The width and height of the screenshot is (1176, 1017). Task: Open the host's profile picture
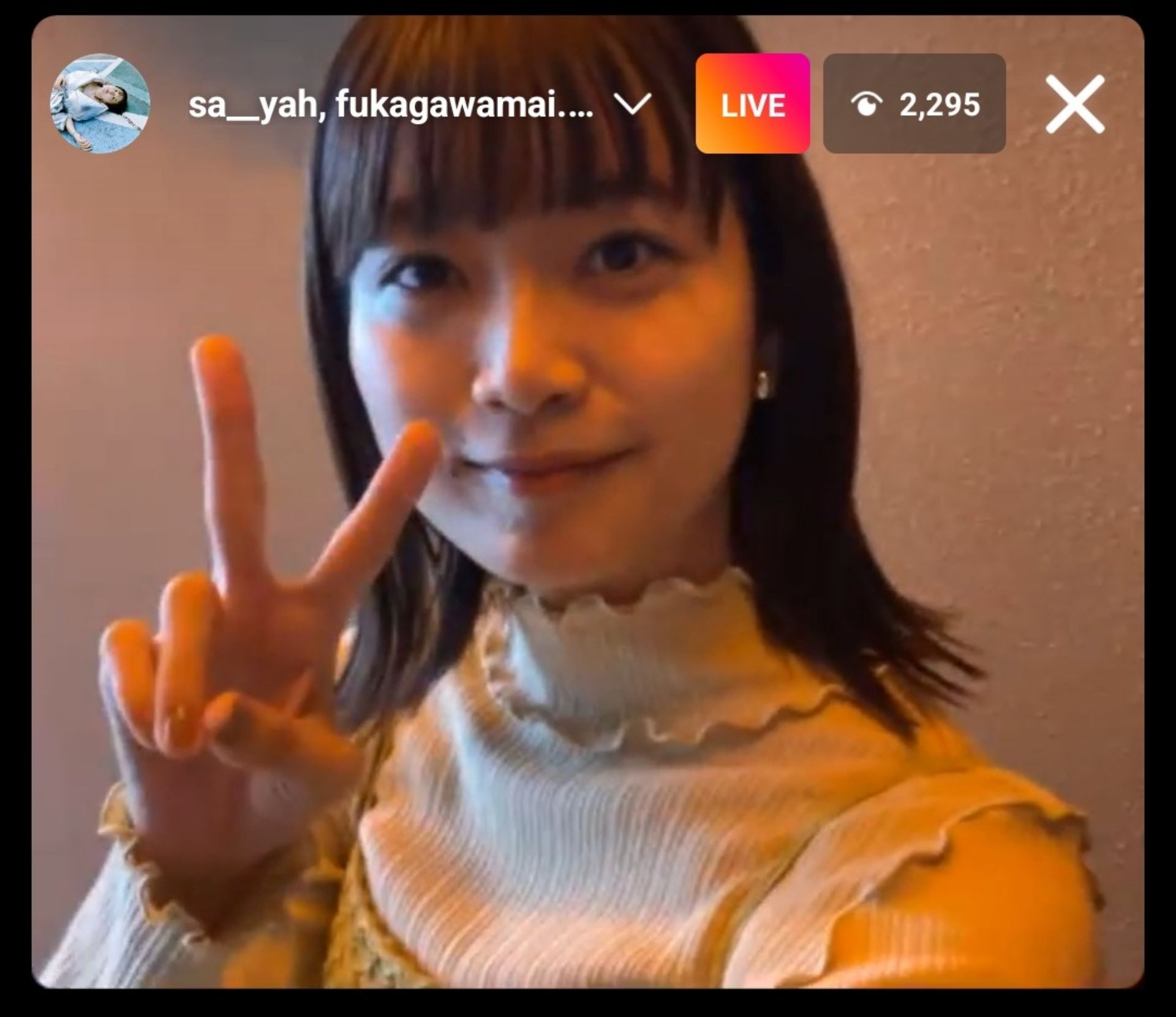(x=100, y=104)
